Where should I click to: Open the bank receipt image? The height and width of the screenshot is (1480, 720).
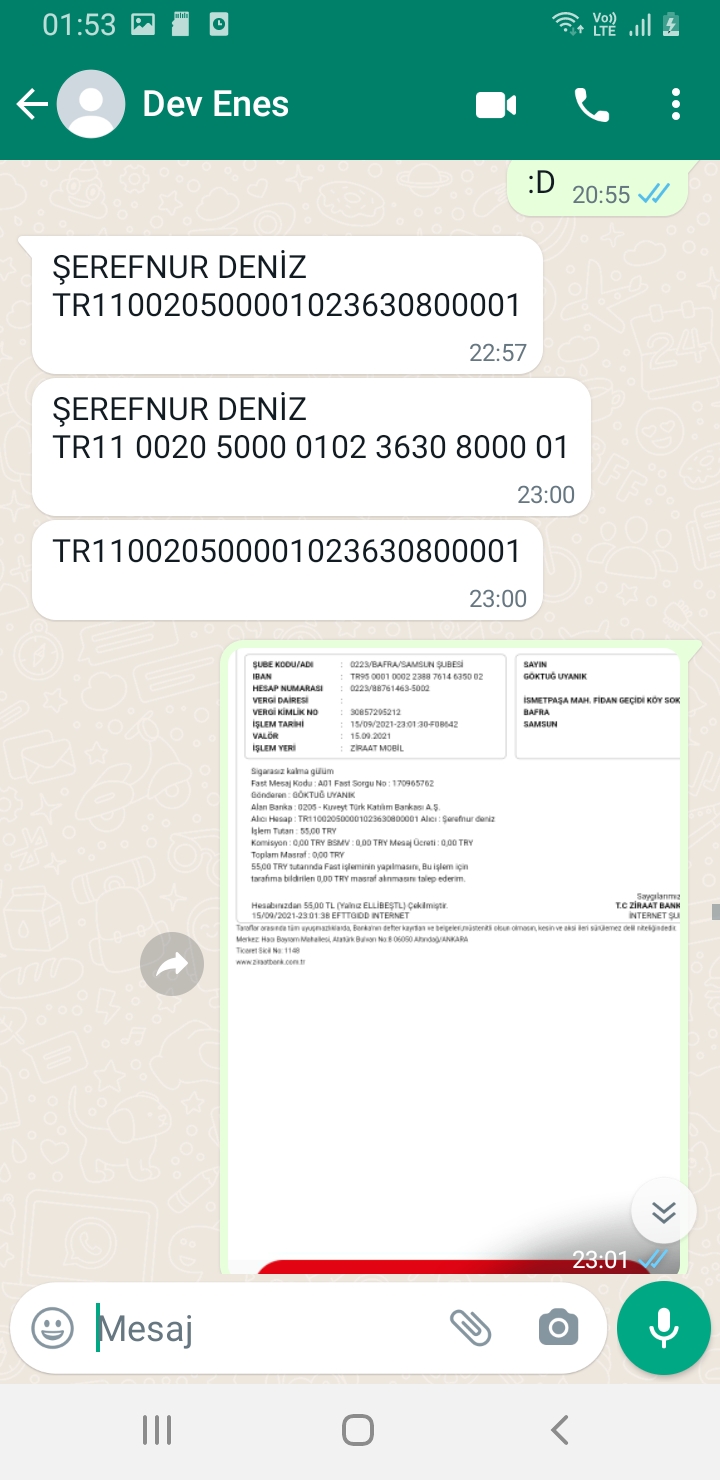455,960
